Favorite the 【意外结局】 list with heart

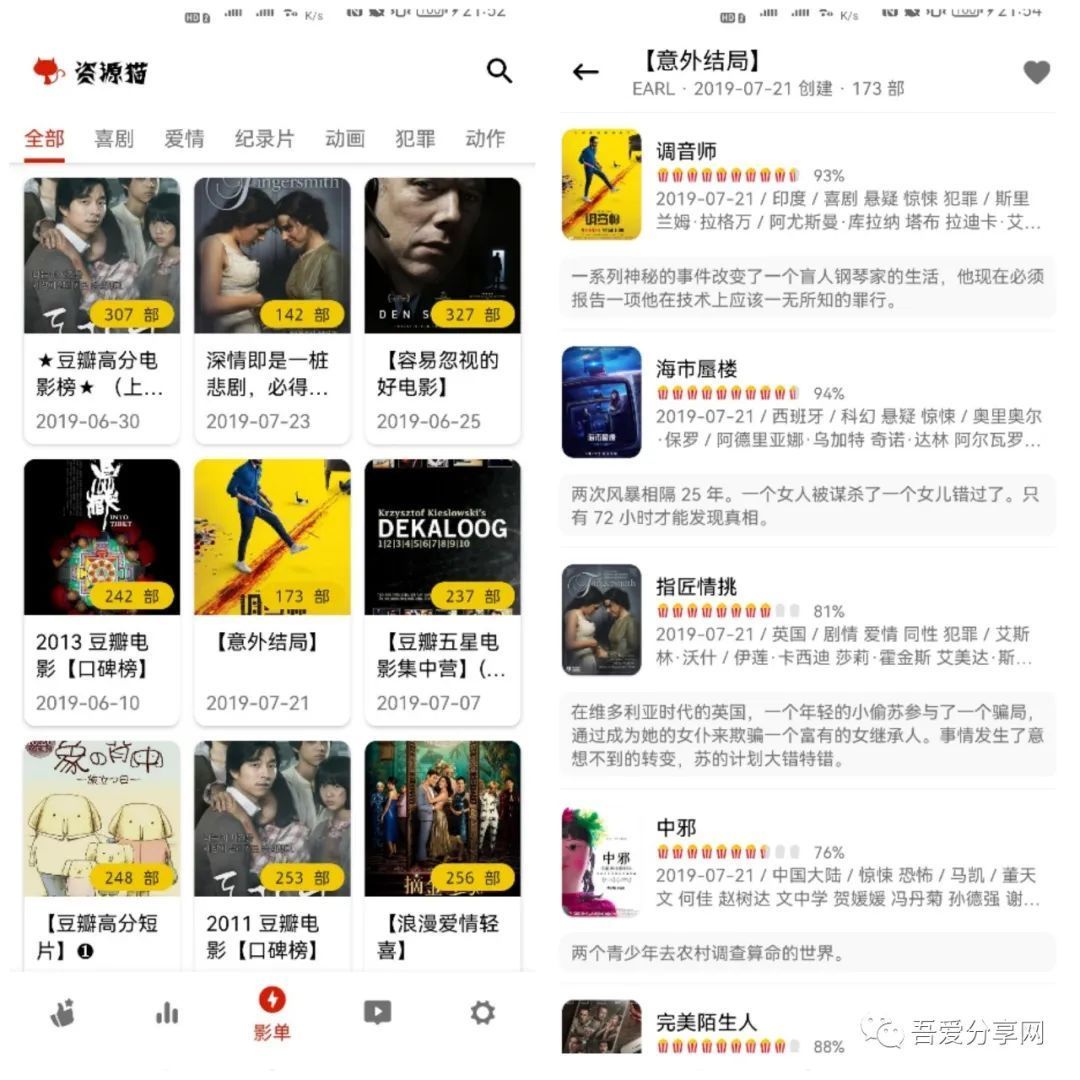tap(1037, 72)
